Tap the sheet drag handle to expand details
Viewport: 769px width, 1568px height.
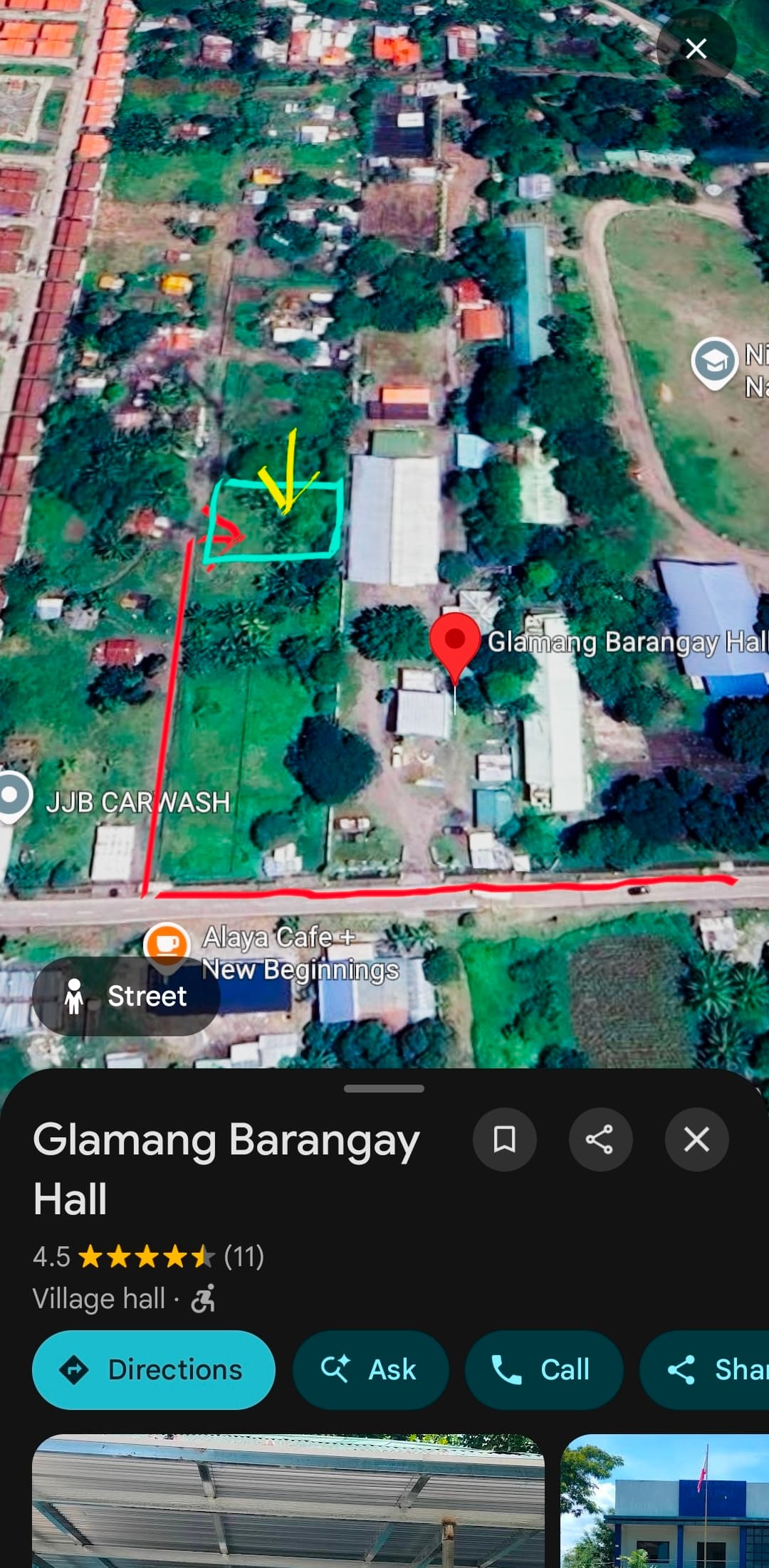[x=384, y=1088]
